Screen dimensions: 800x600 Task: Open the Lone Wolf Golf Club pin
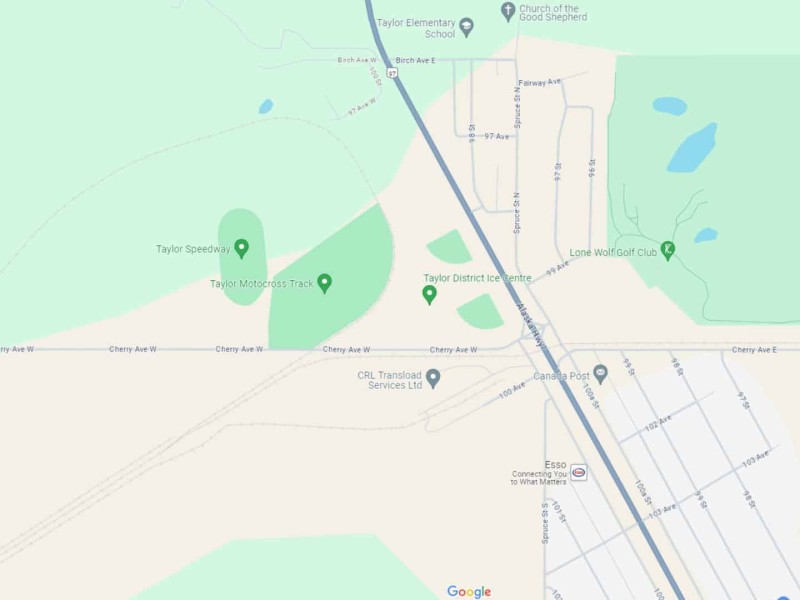click(x=668, y=250)
